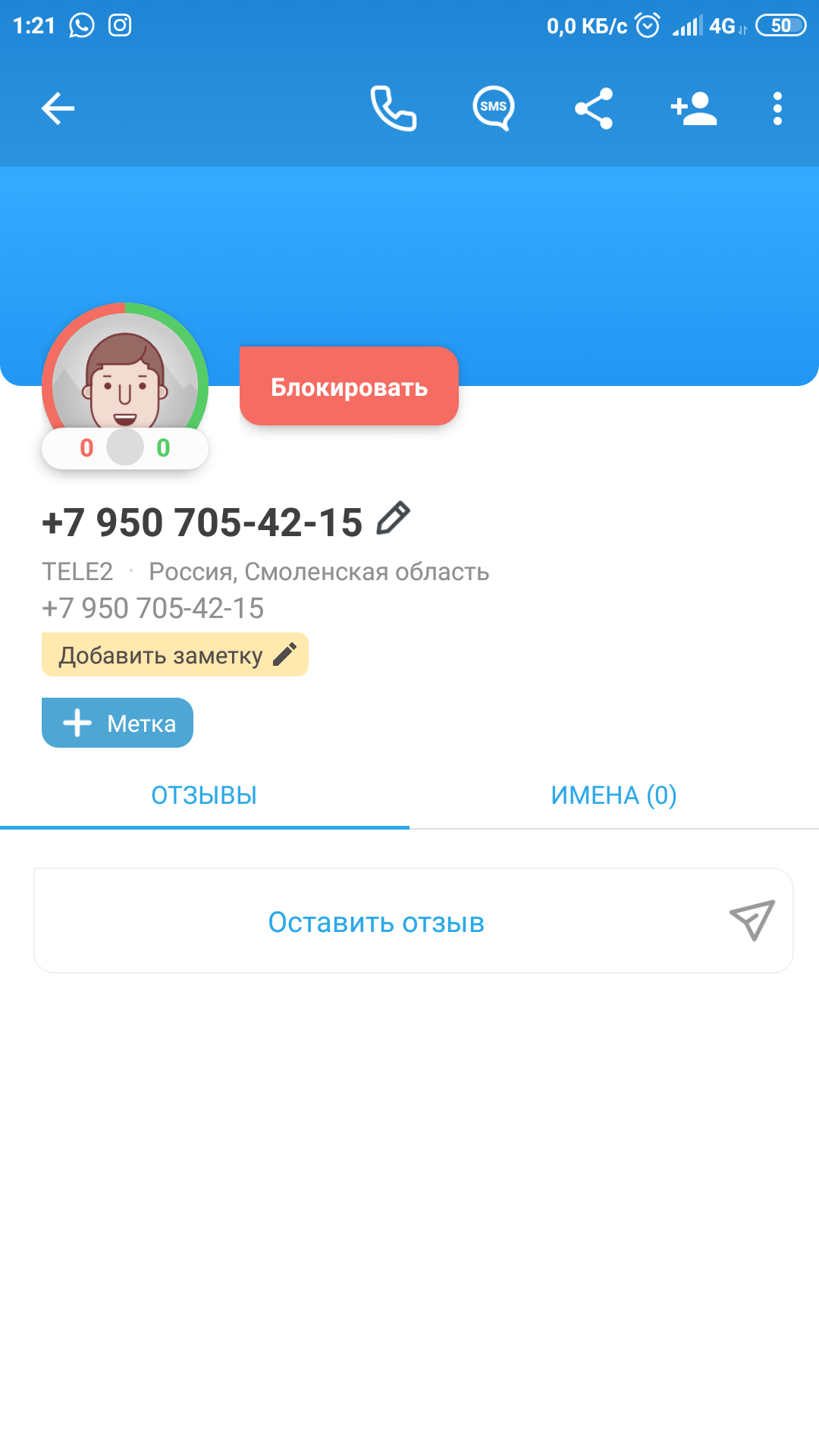The height and width of the screenshot is (1456, 819).
Task: Add a tag with the Метка chip
Action: tap(118, 723)
